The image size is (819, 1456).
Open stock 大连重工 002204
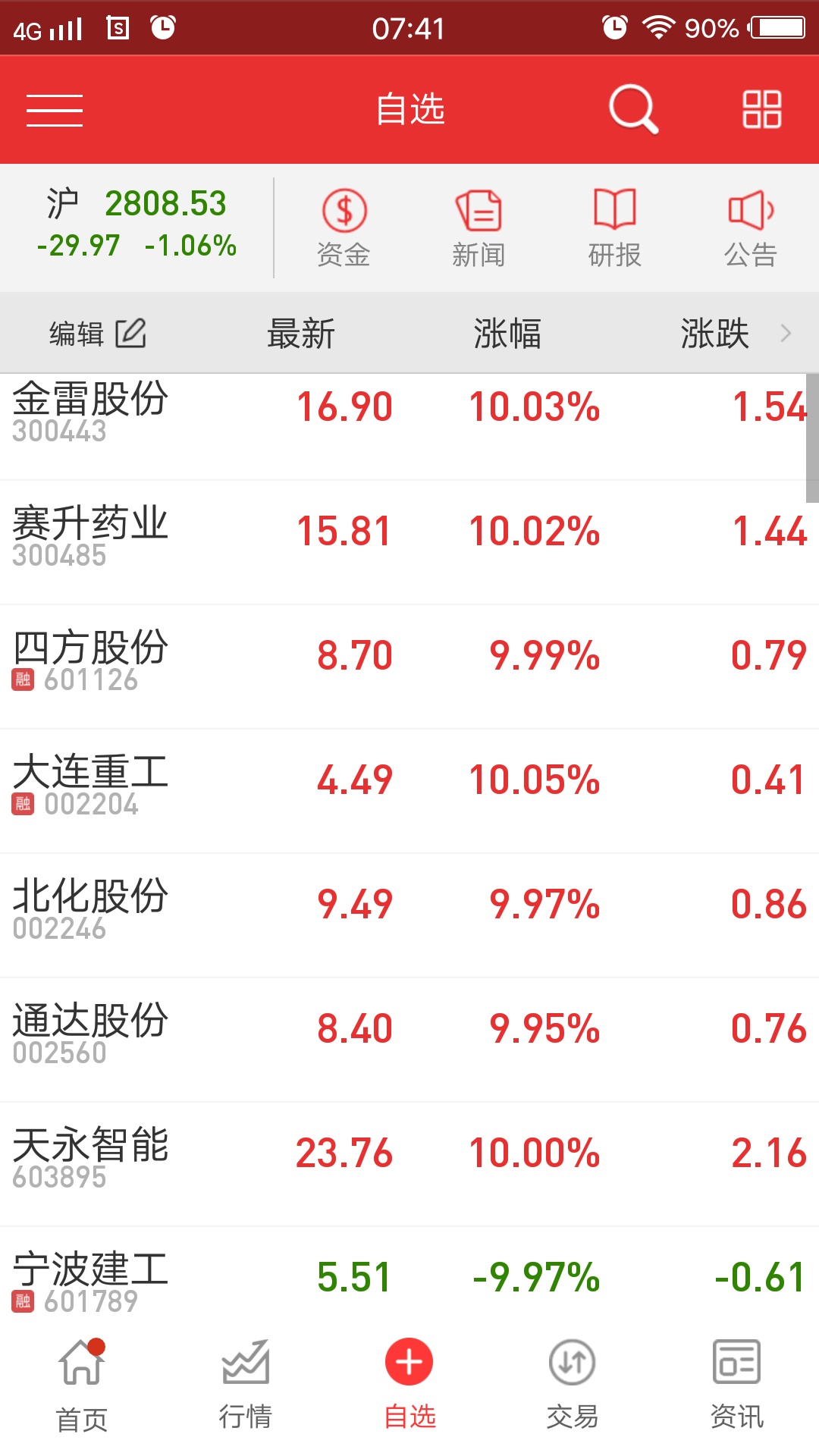[409, 791]
